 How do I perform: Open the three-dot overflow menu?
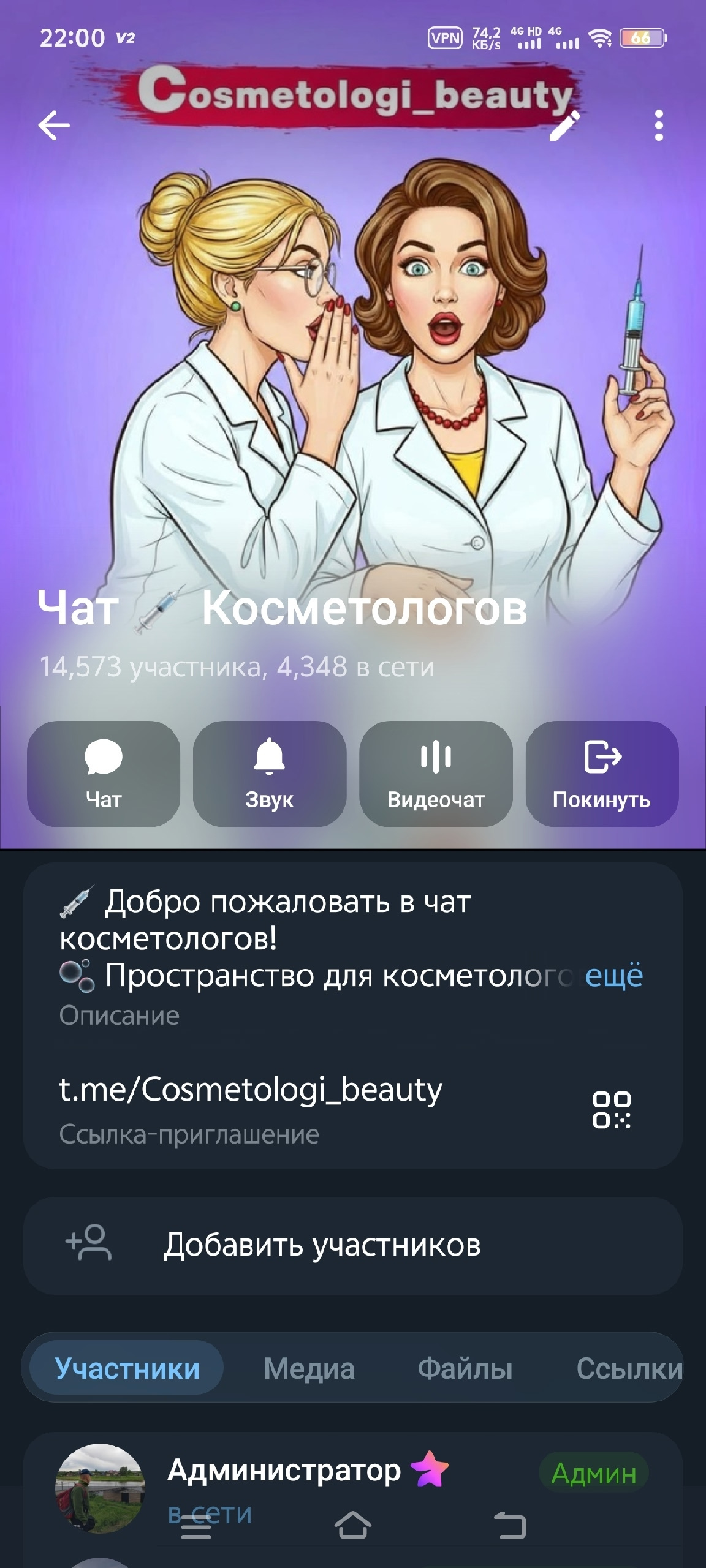[x=659, y=126]
